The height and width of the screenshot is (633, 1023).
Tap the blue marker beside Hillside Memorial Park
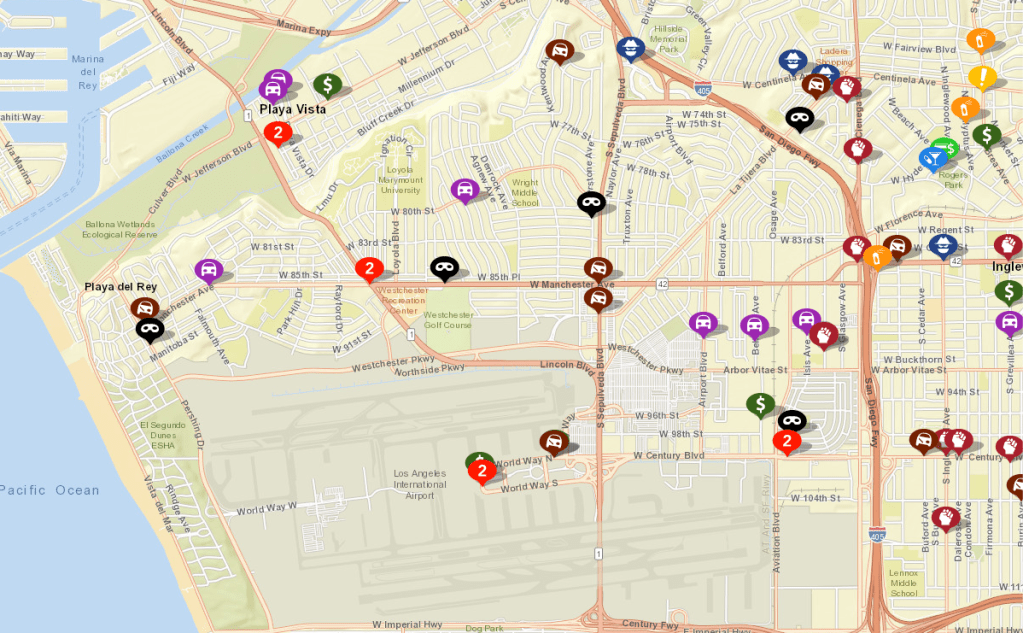[630, 47]
